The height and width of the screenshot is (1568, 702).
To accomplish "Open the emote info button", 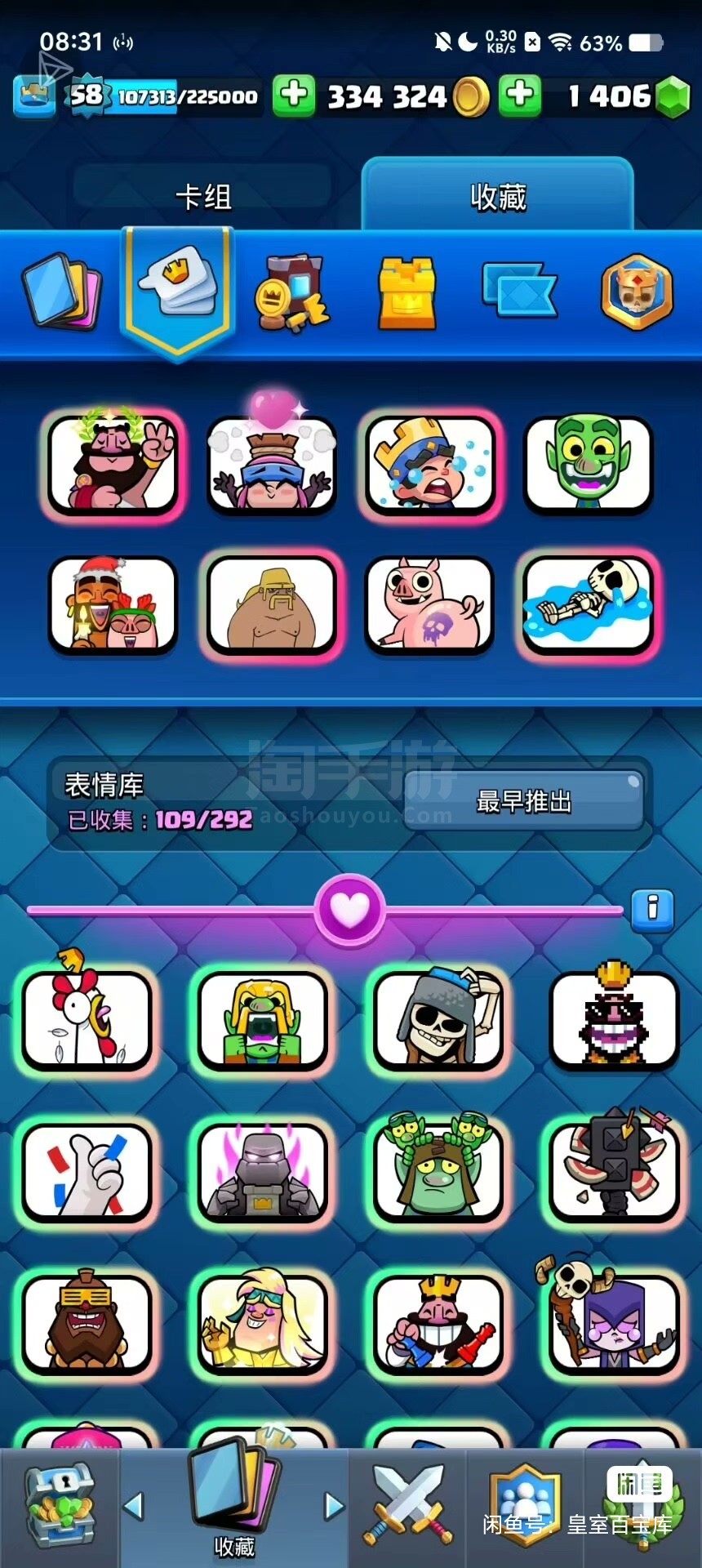I will [x=652, y=909].
